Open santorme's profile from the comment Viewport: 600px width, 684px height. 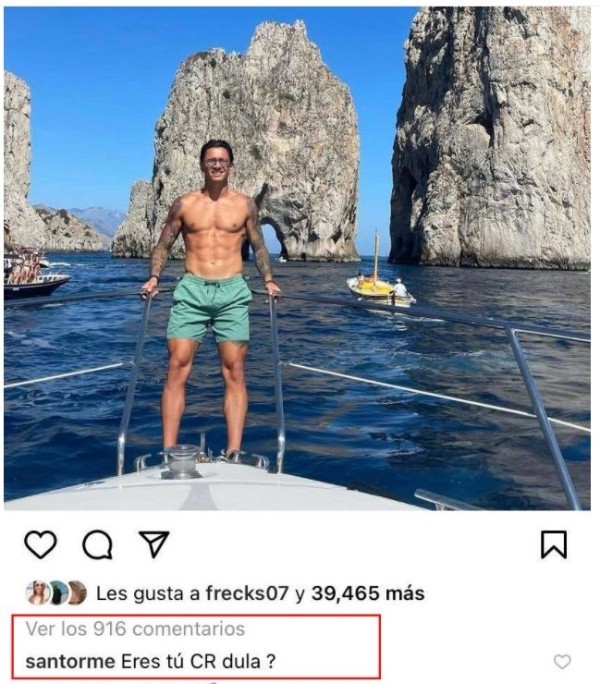68,661
